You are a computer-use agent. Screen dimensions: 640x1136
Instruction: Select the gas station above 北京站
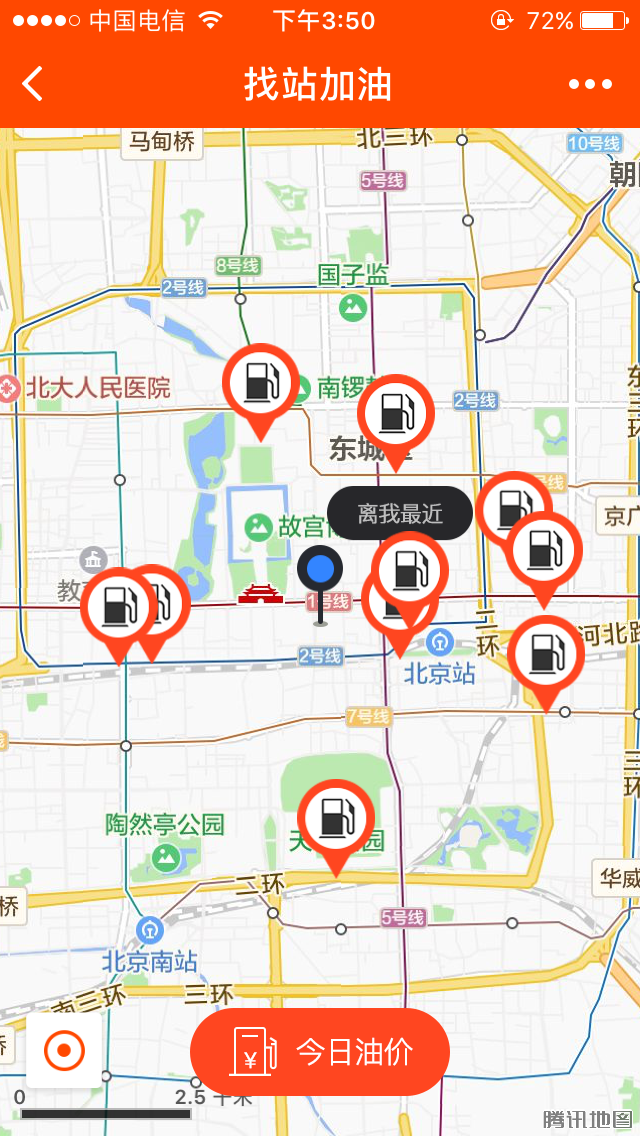[x=410, y=570]
